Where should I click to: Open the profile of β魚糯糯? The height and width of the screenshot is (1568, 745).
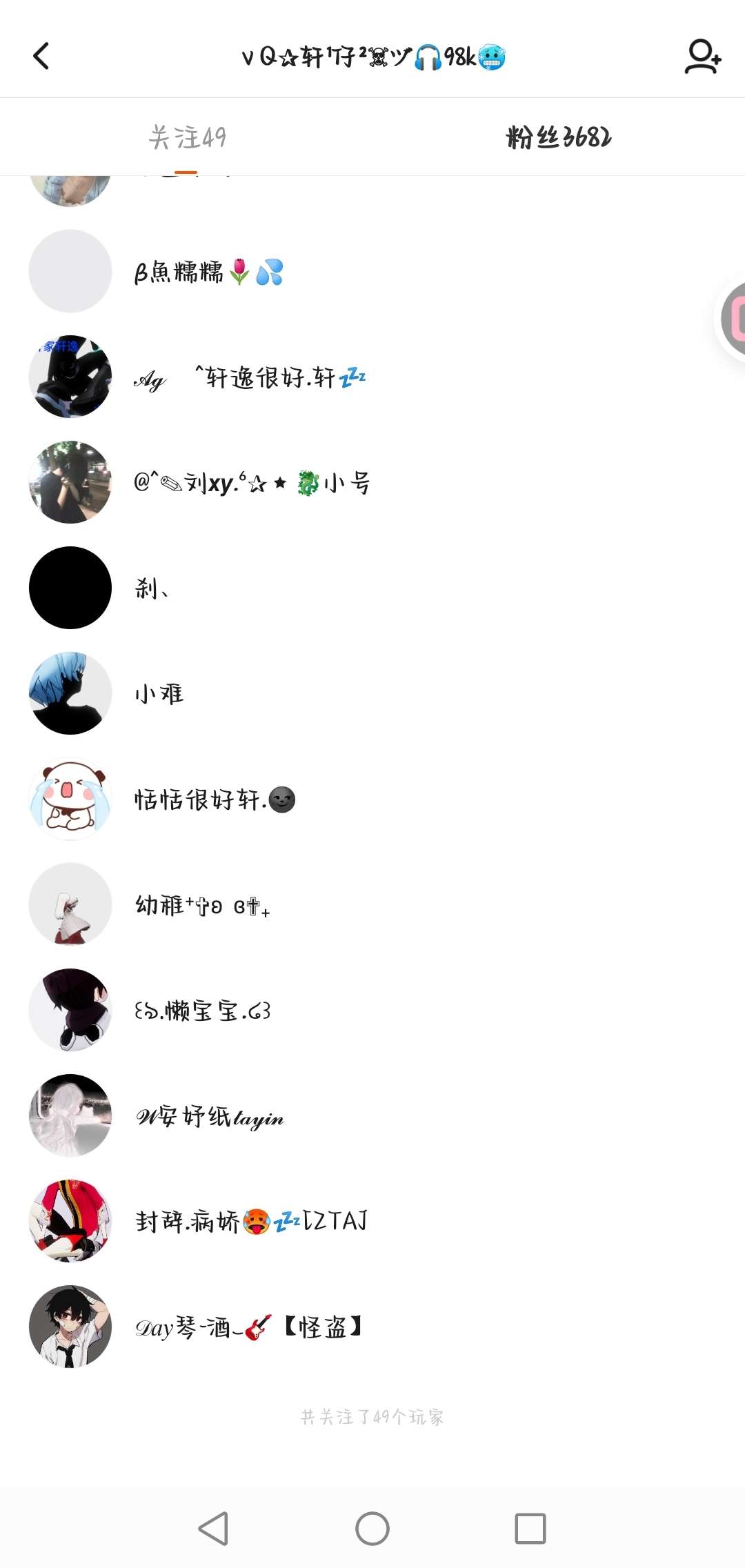[208, 272]
